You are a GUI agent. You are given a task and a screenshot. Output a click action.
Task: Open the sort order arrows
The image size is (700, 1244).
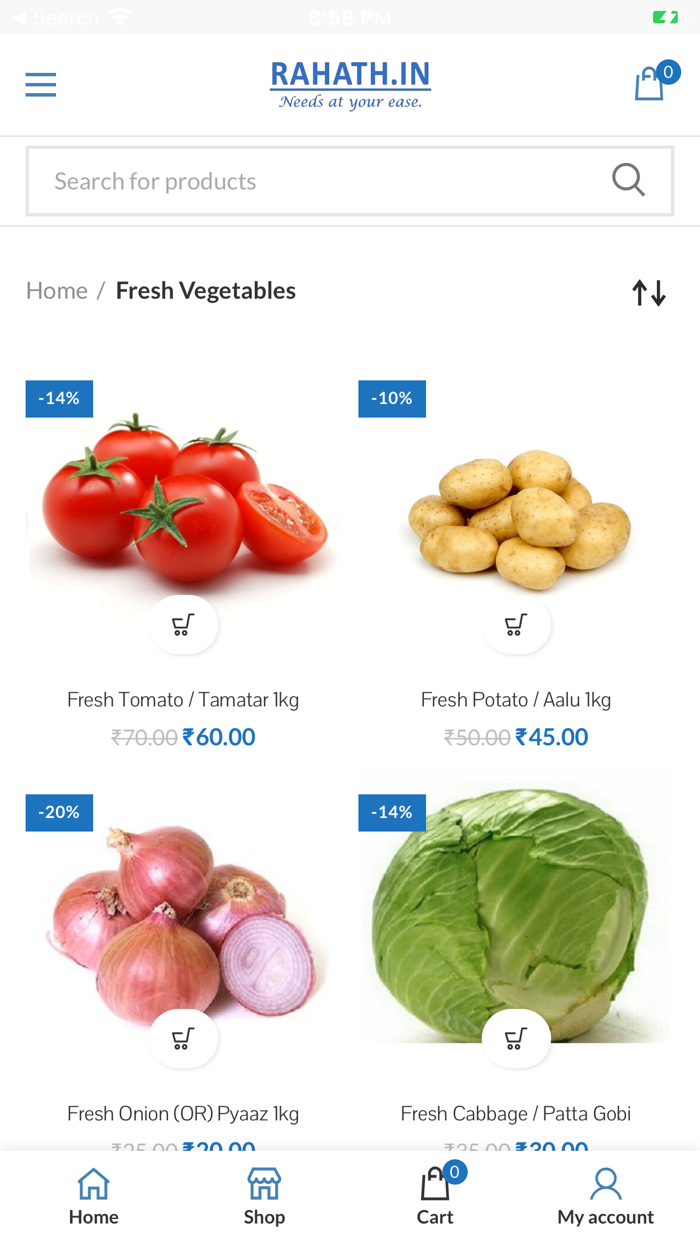click(649, 292)
